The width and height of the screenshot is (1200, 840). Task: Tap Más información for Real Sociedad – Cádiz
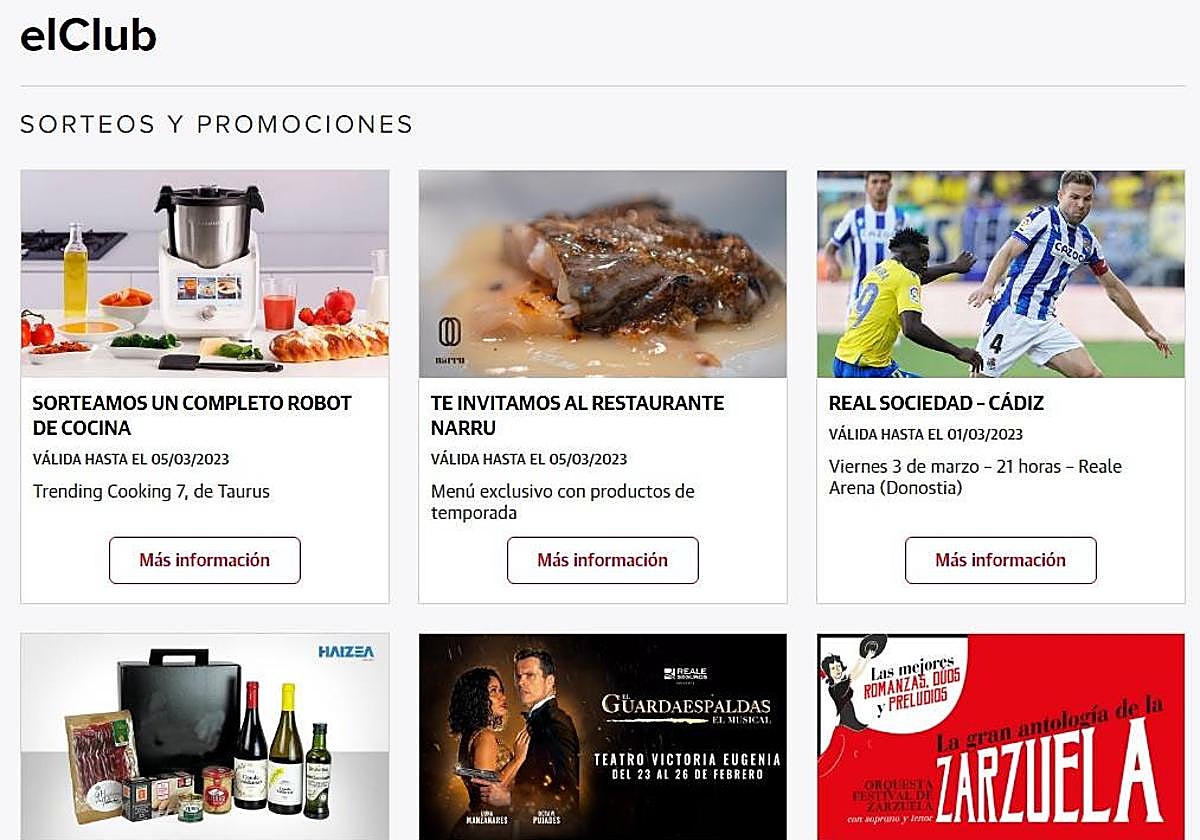point(1000,560)
